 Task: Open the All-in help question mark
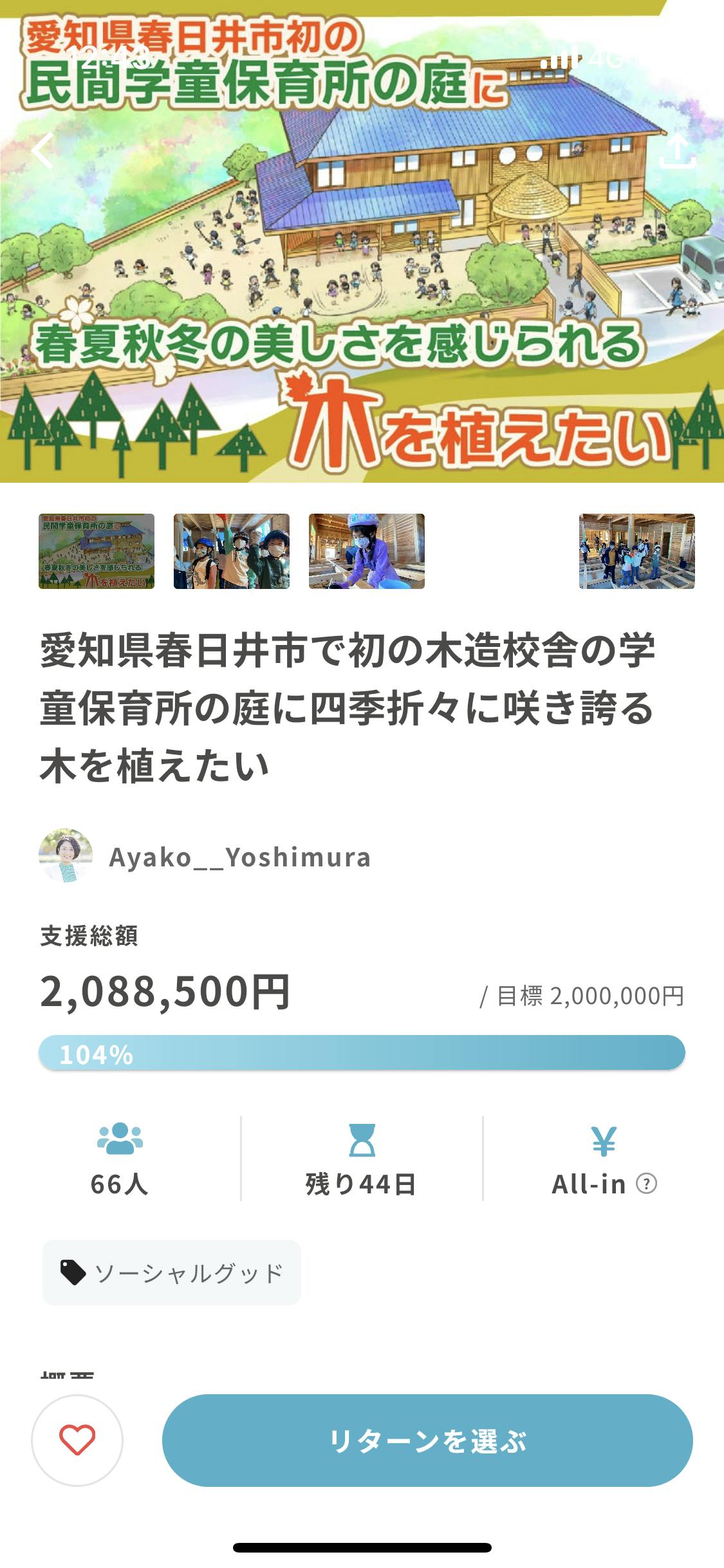[646, 1183]
